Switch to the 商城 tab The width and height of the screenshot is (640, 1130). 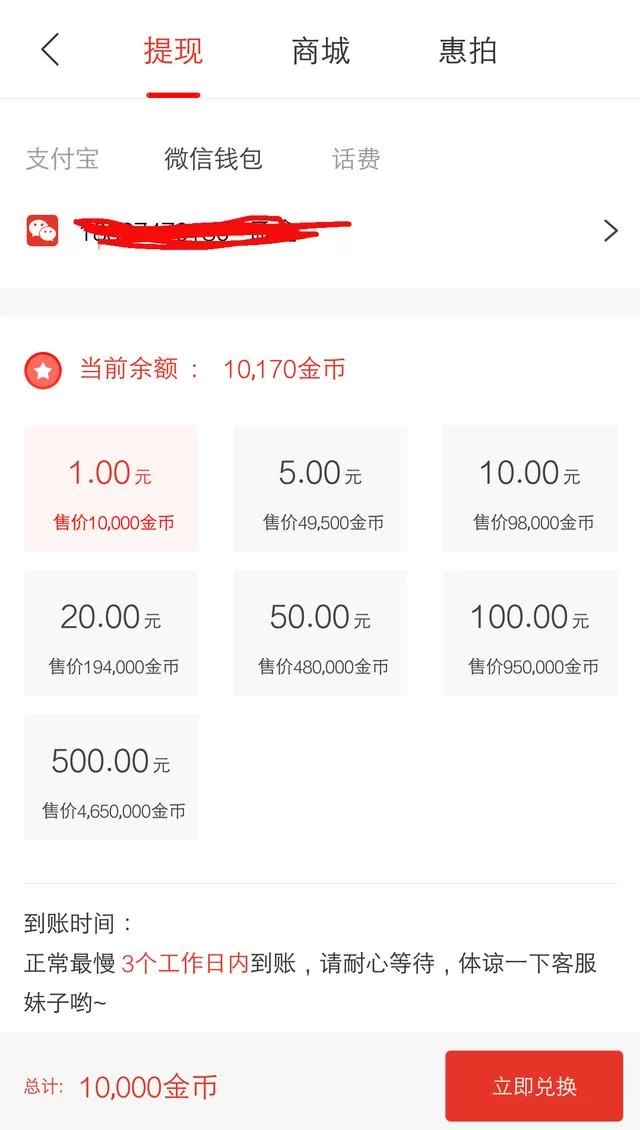pos(320,51)
